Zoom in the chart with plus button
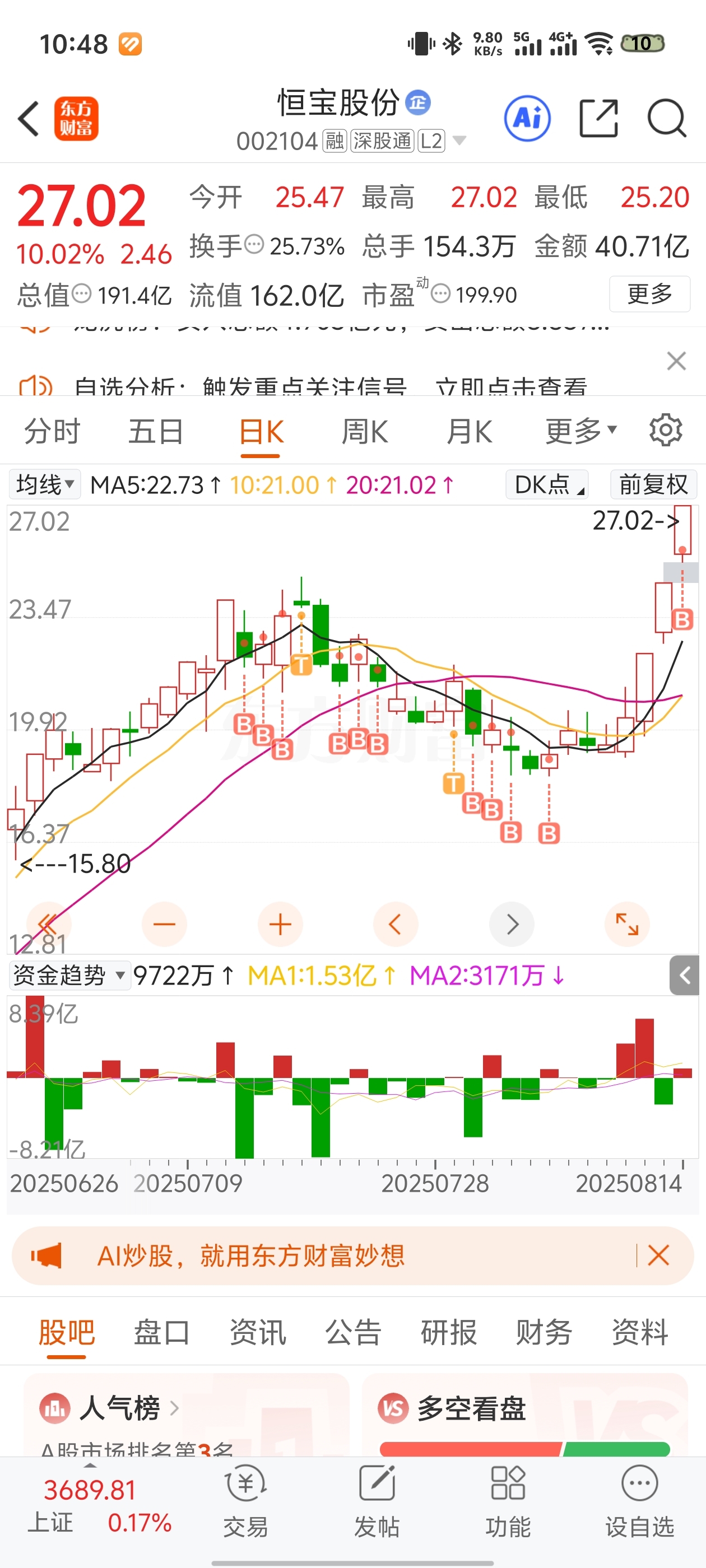Screen dimensions: 706x1568 pos(280,925)
